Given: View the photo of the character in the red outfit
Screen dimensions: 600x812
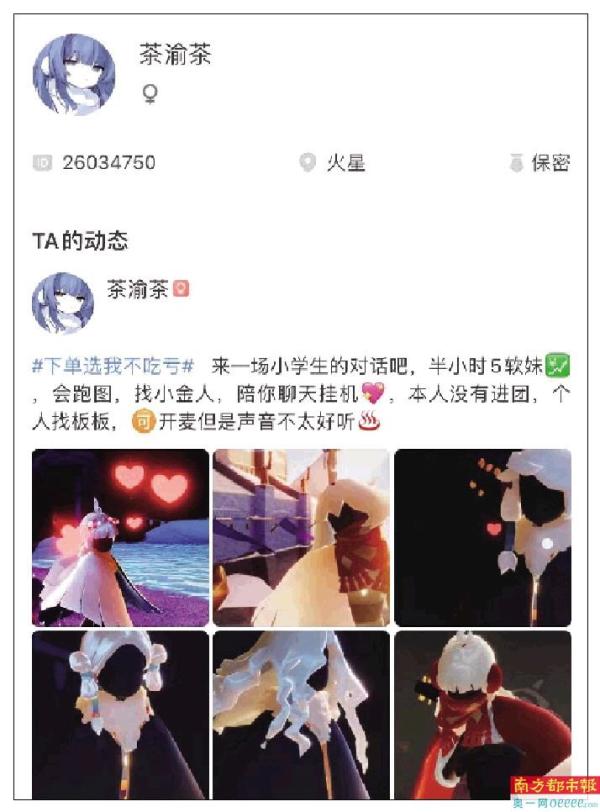Looking at the screenshot, I should (x=483, y=713).
